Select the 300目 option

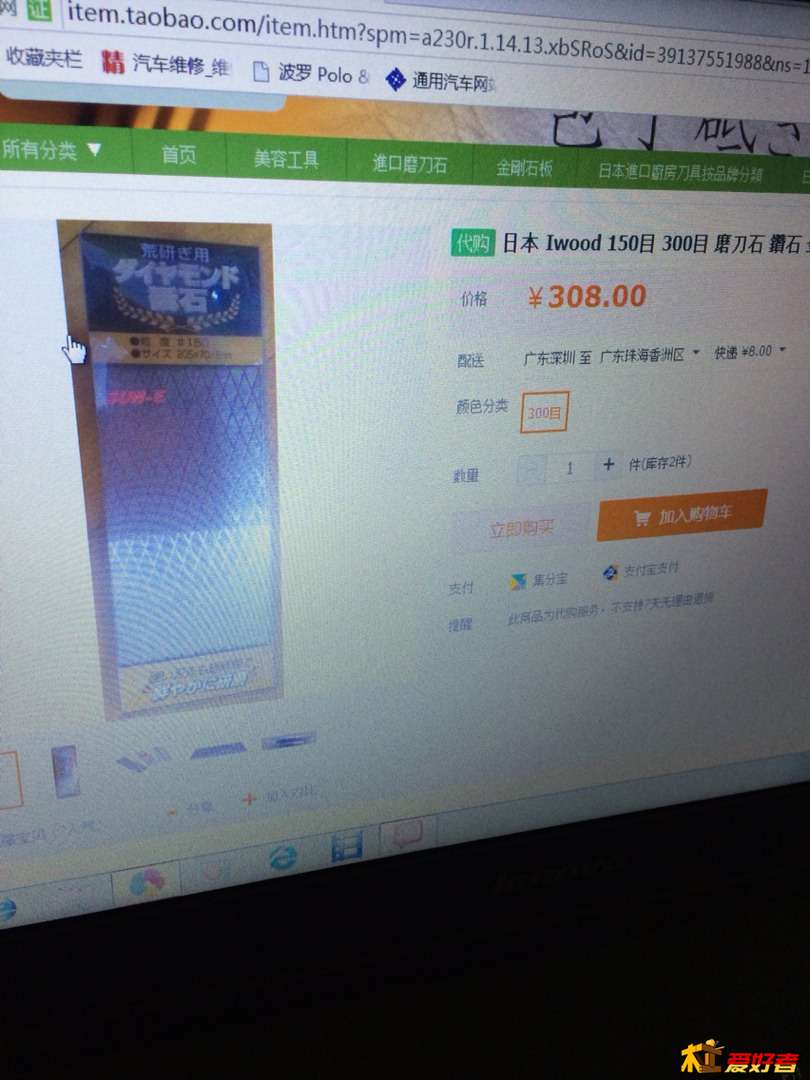(545, 412)
